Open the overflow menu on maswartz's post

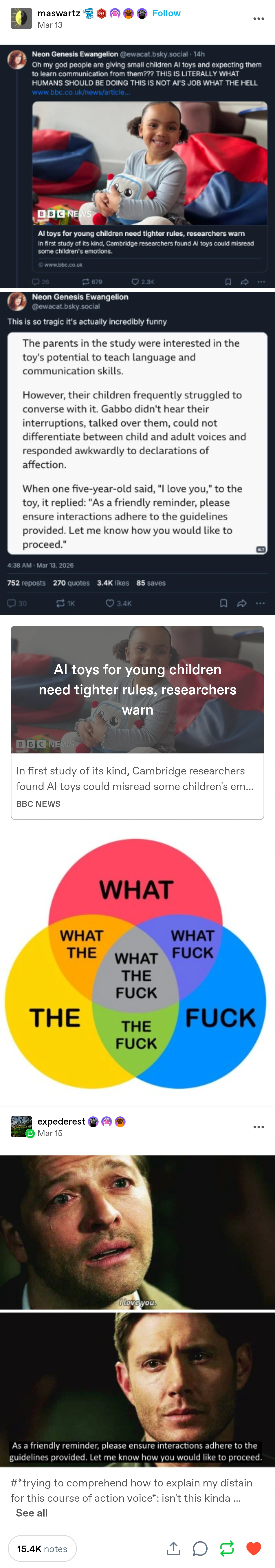coord(258,19)
